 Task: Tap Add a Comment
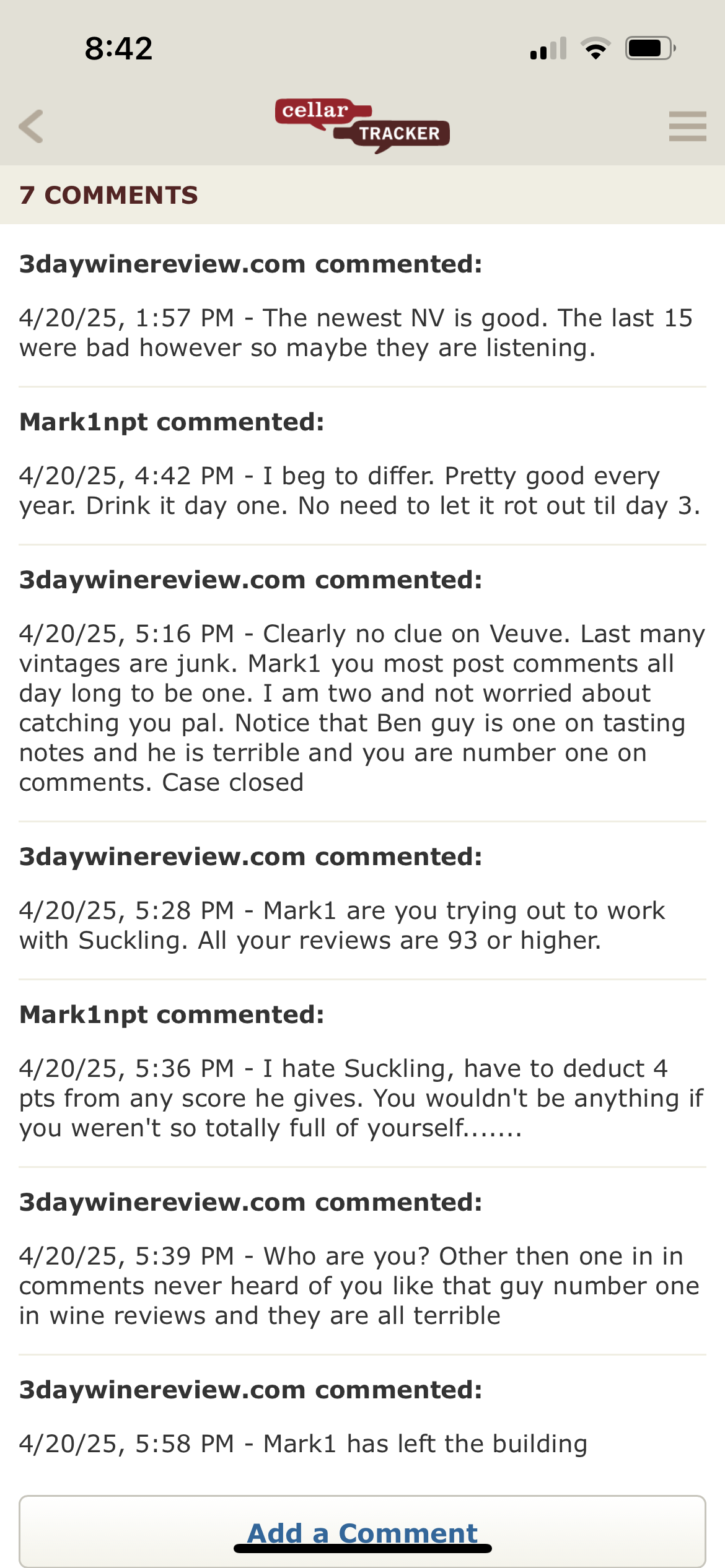click(x=362, y=1532)
